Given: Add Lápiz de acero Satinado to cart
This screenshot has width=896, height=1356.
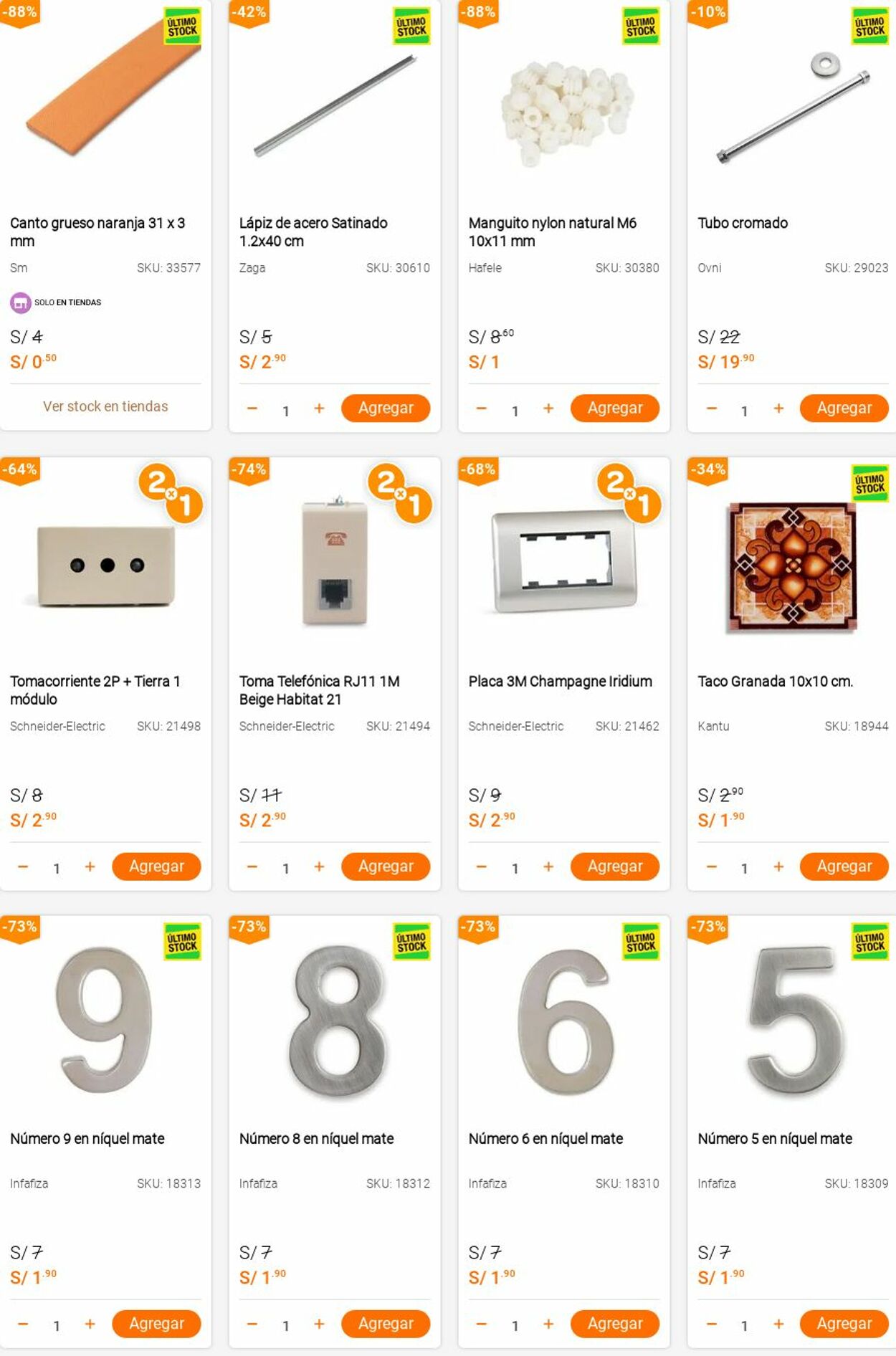Looking at the screenshot, I should (x=385, y=408).
